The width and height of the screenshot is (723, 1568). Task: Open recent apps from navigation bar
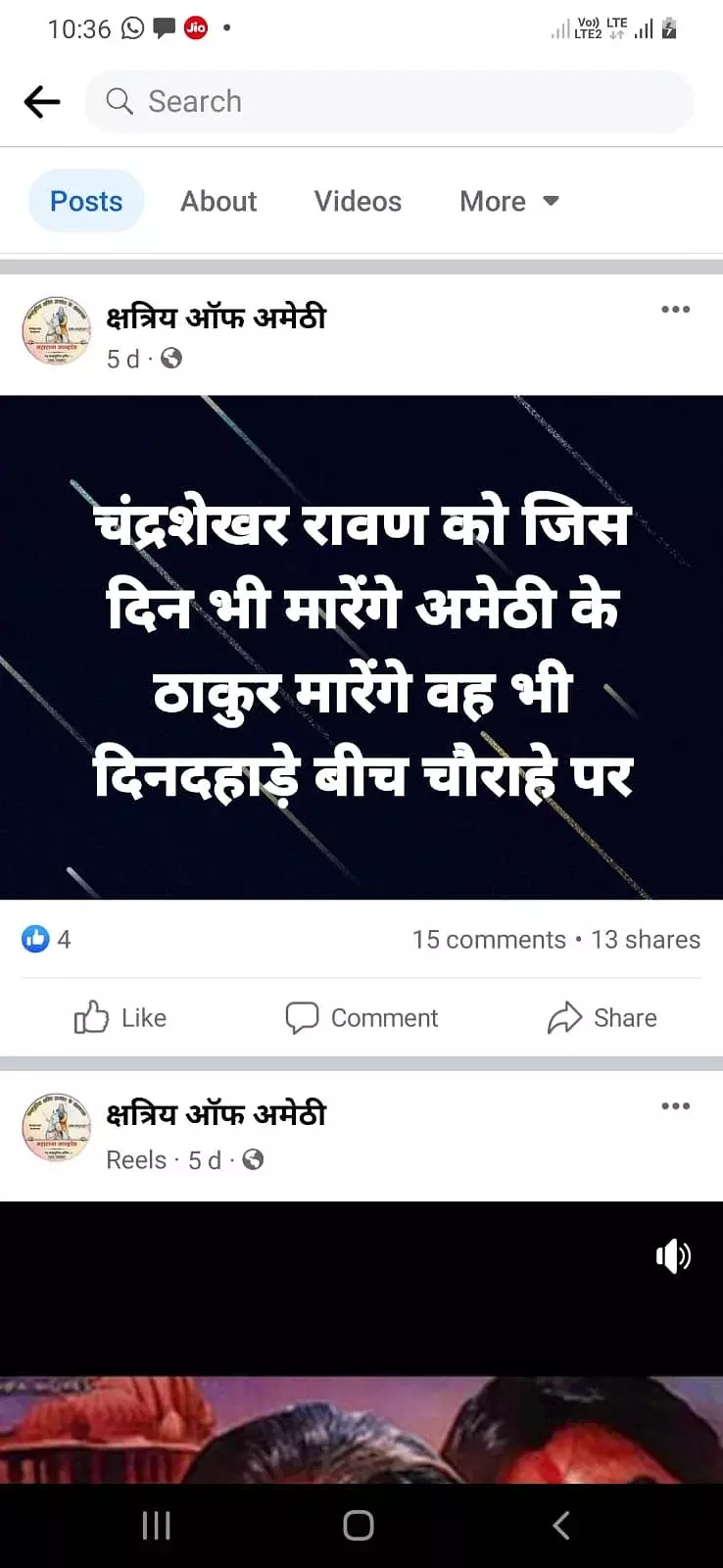click(157, 1525)
